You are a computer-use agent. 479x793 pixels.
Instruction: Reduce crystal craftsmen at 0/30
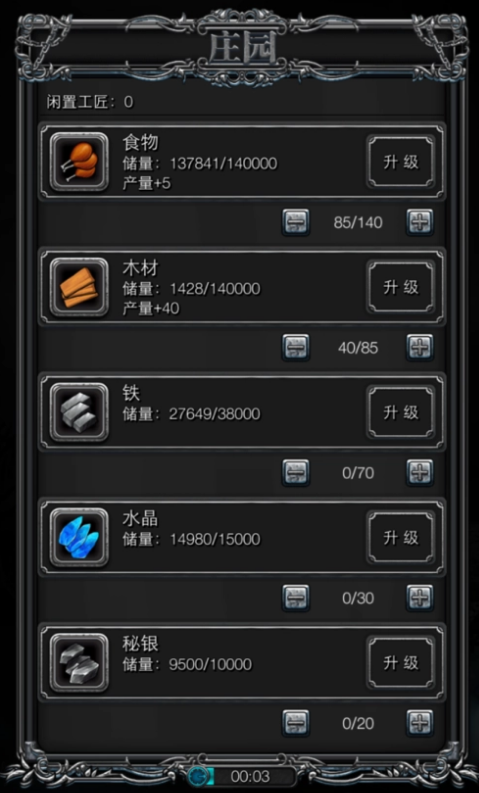coord(295,598)
